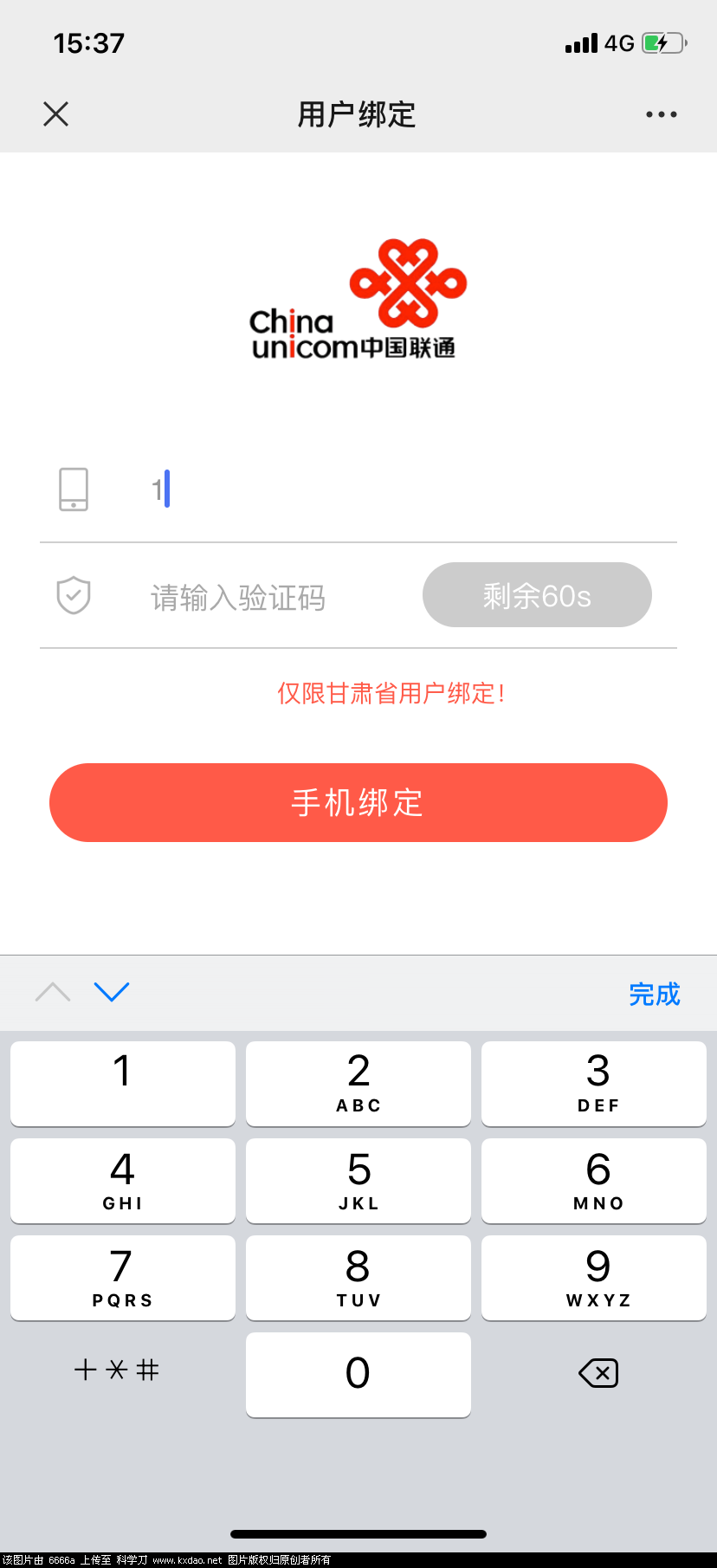Image resolution: width=717 pixels, height=1568 pixels.
Task: Delete the last digit with backspace
Action: pos(597,1373)
